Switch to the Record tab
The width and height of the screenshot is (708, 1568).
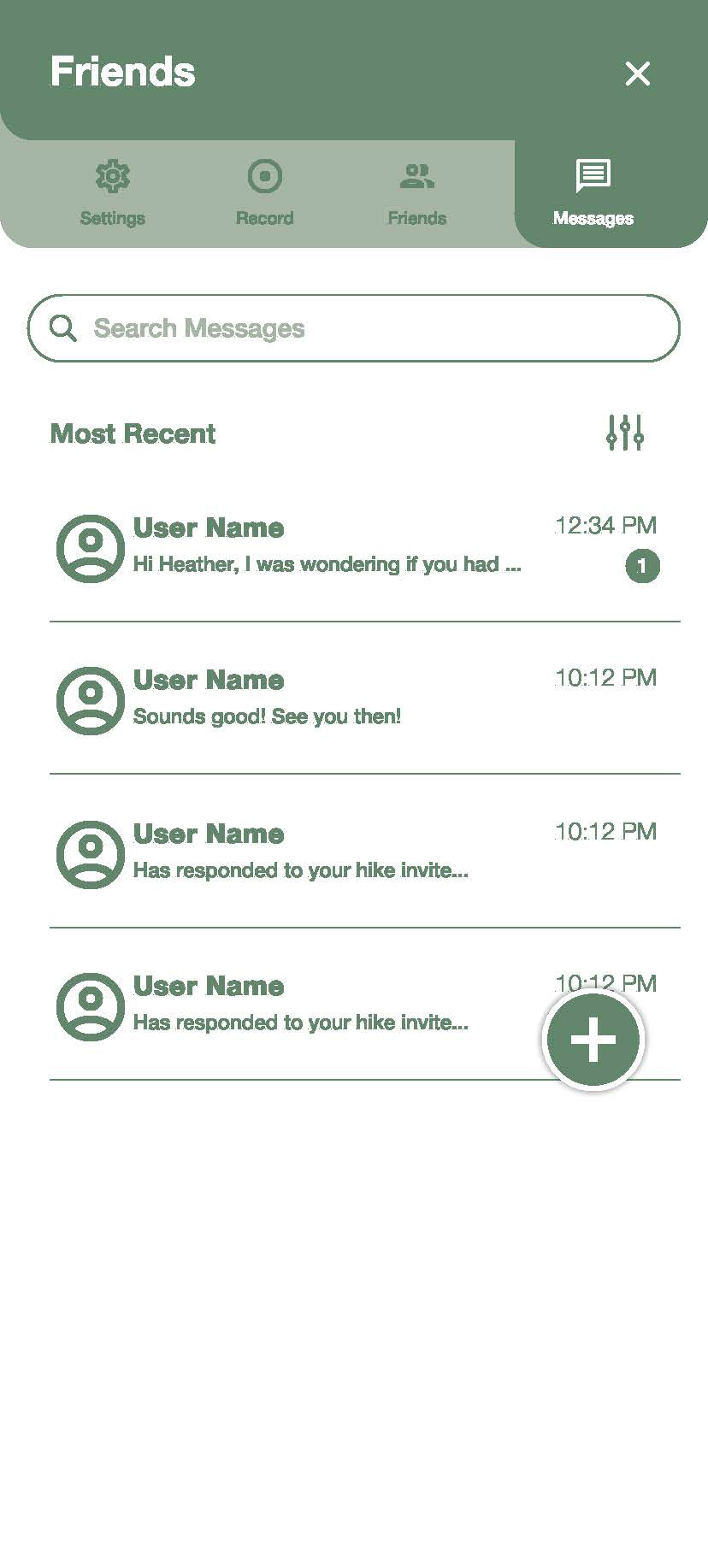(x=264, y=193)
